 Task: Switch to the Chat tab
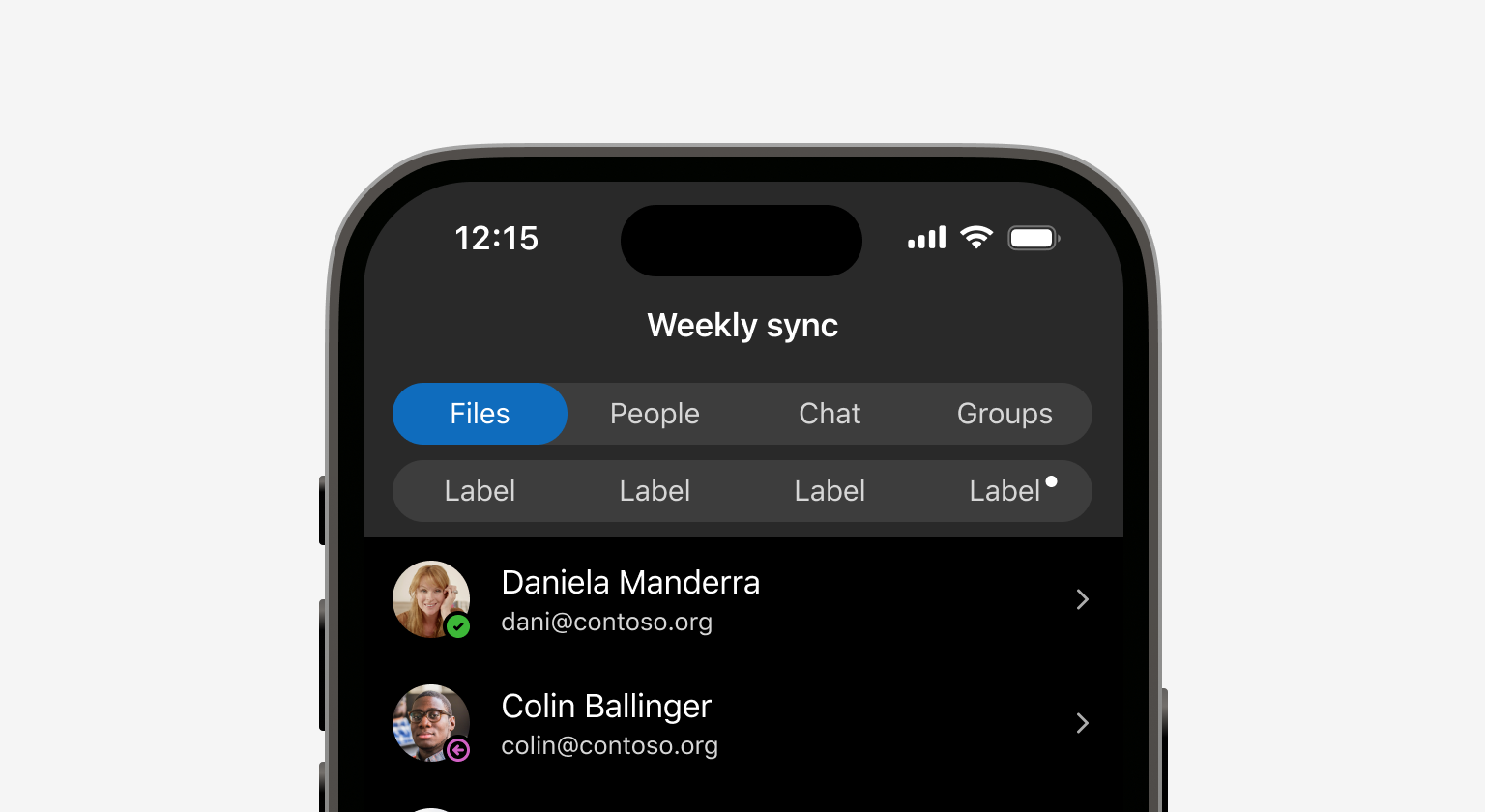(830, 414)
